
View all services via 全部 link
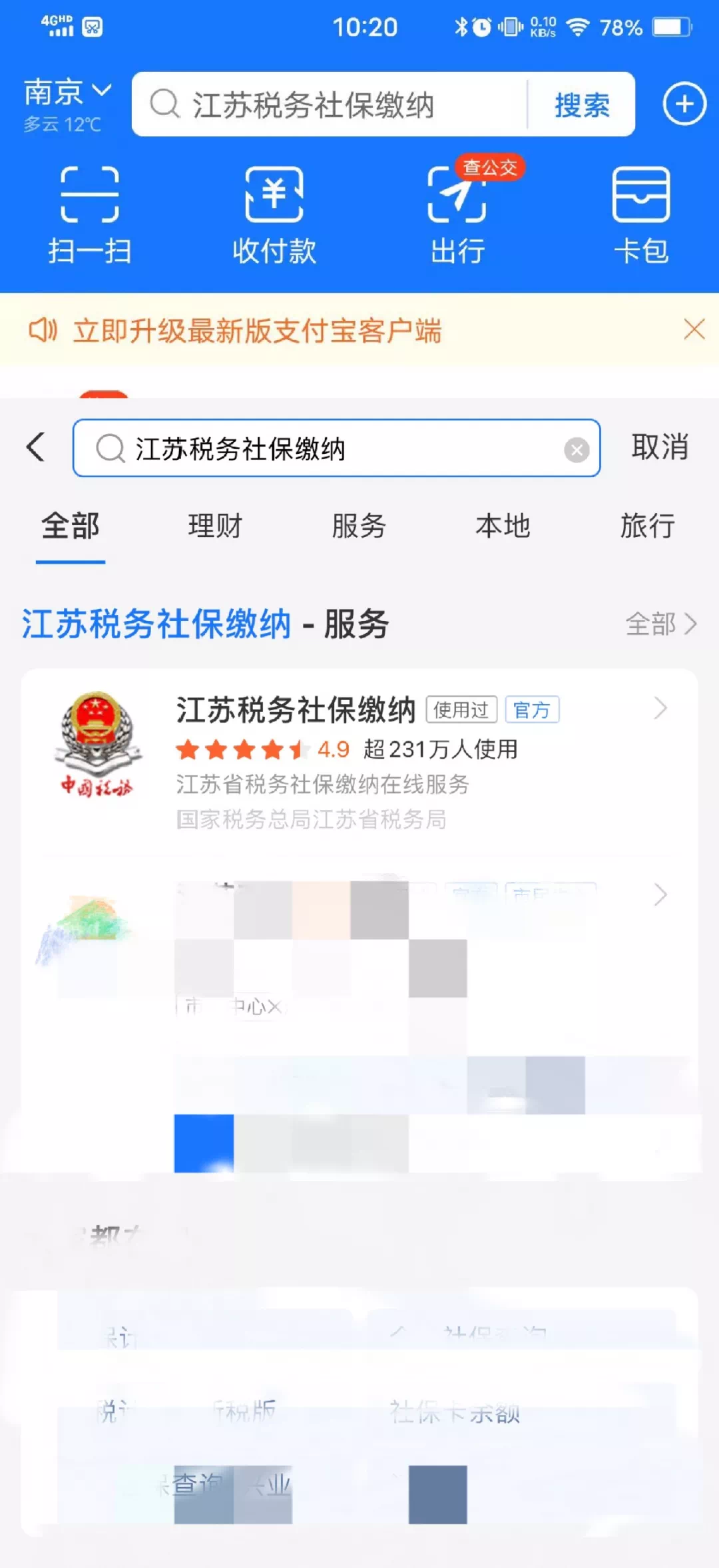pos(660,624)
